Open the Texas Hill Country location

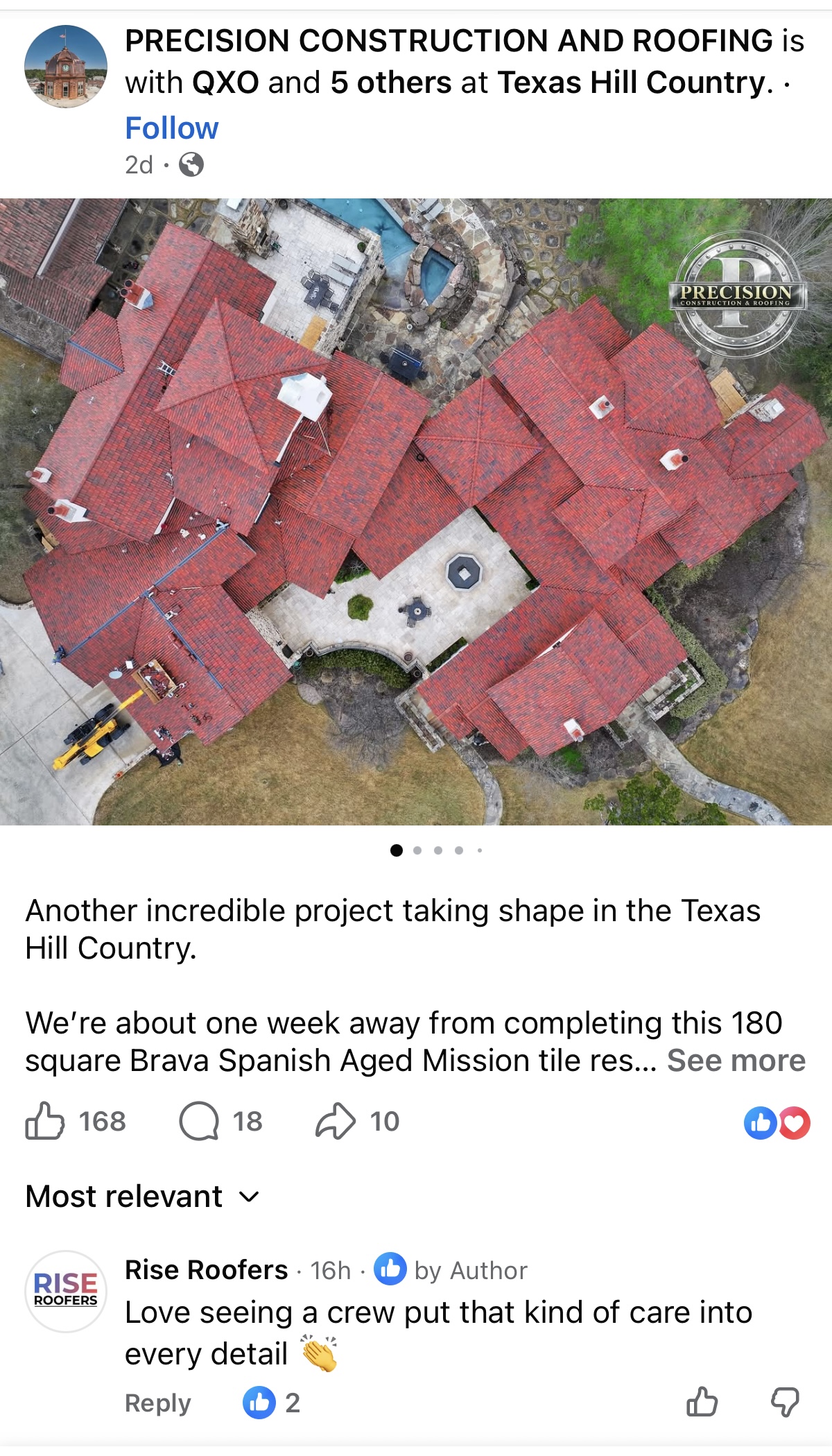[x=634, y=83]
